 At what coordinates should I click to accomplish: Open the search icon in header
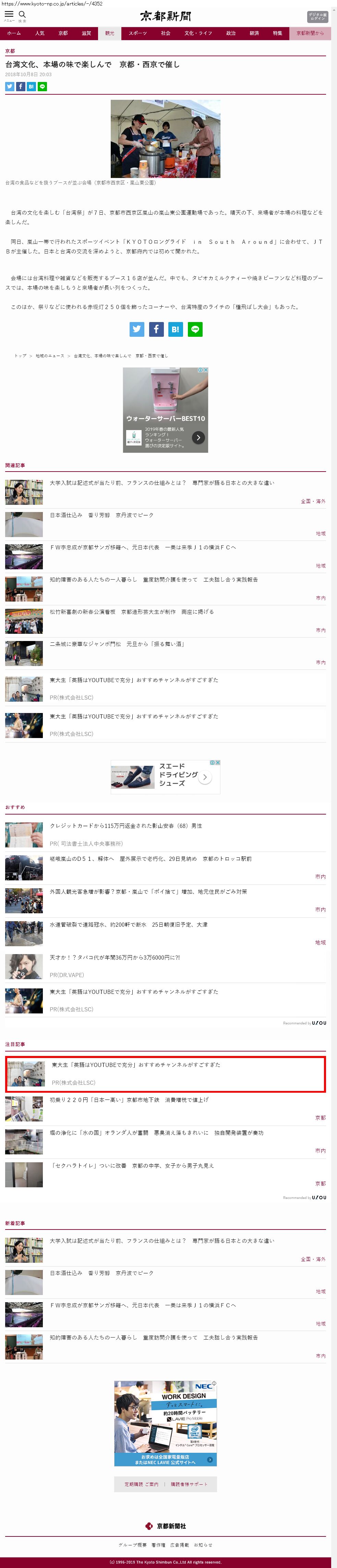23,15
